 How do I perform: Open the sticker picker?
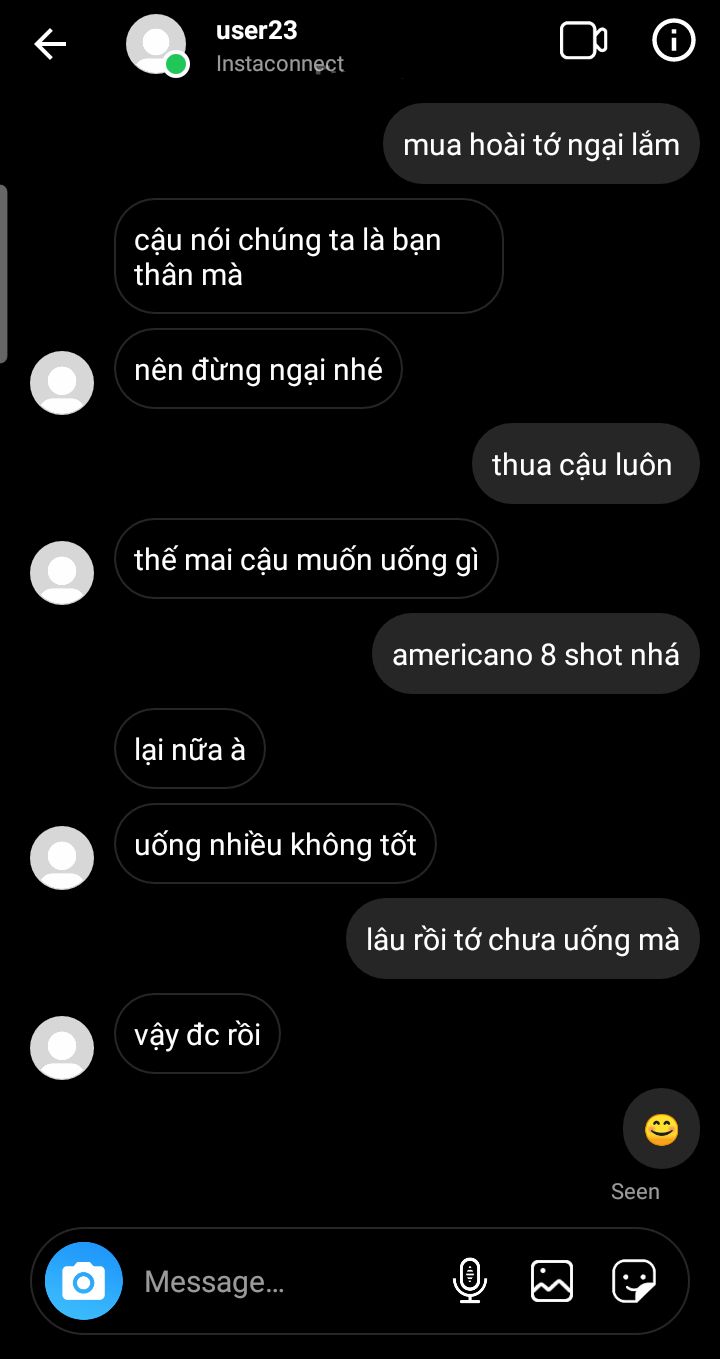pos(634,1281)
